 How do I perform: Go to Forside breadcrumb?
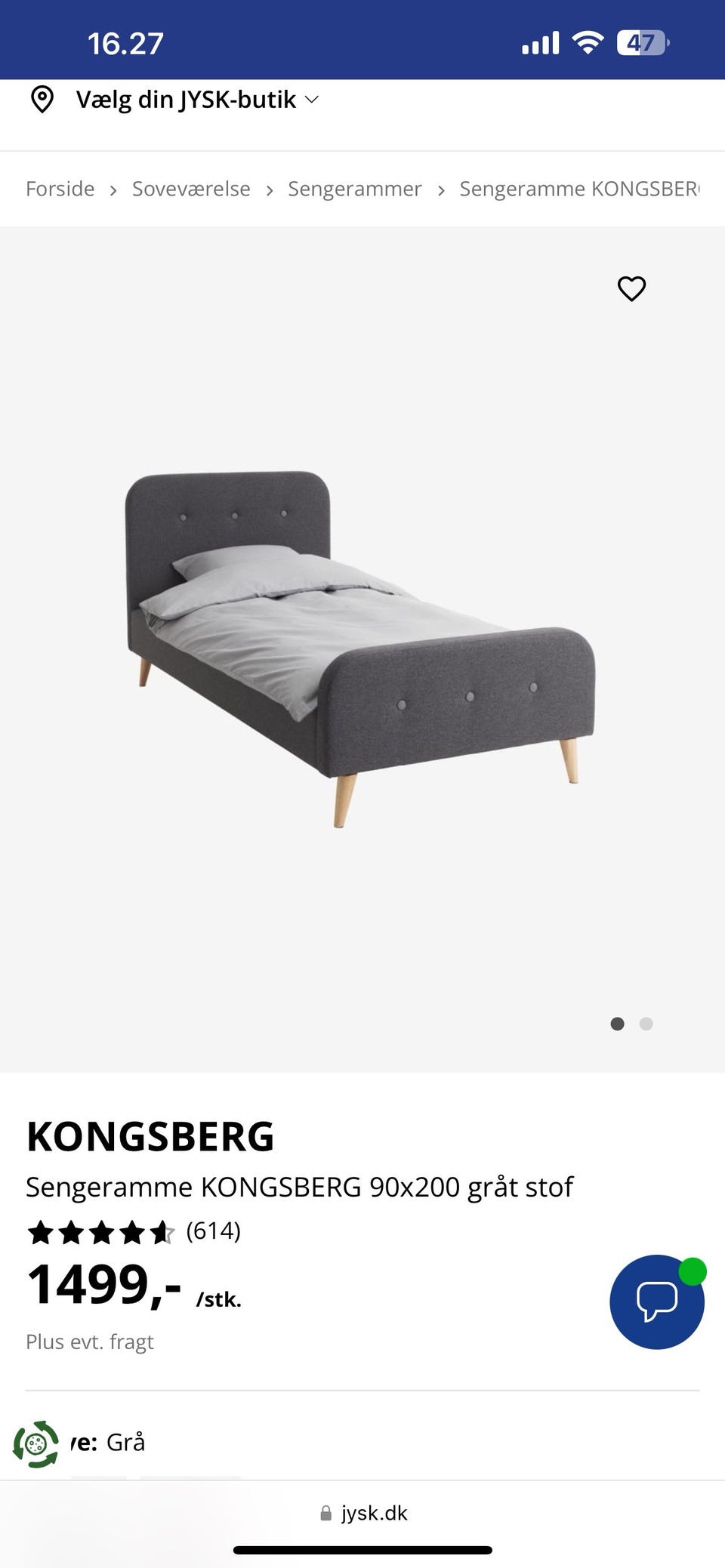click(x=60, y=189)
